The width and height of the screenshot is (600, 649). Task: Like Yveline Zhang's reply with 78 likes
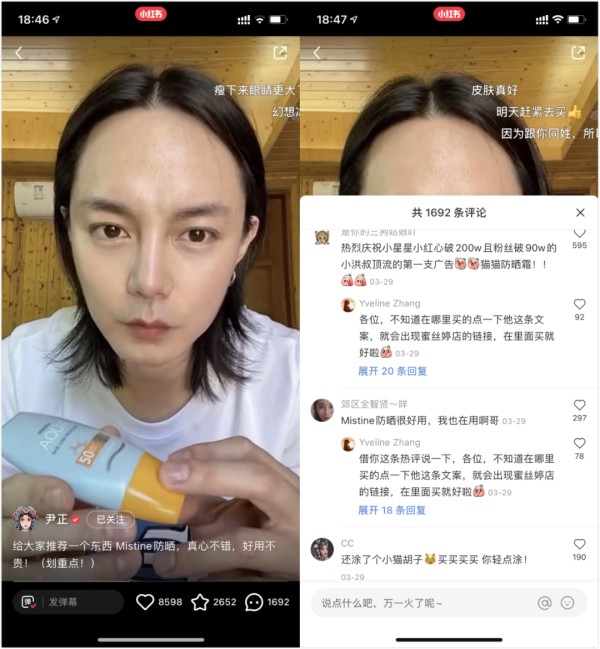point(579,443)
